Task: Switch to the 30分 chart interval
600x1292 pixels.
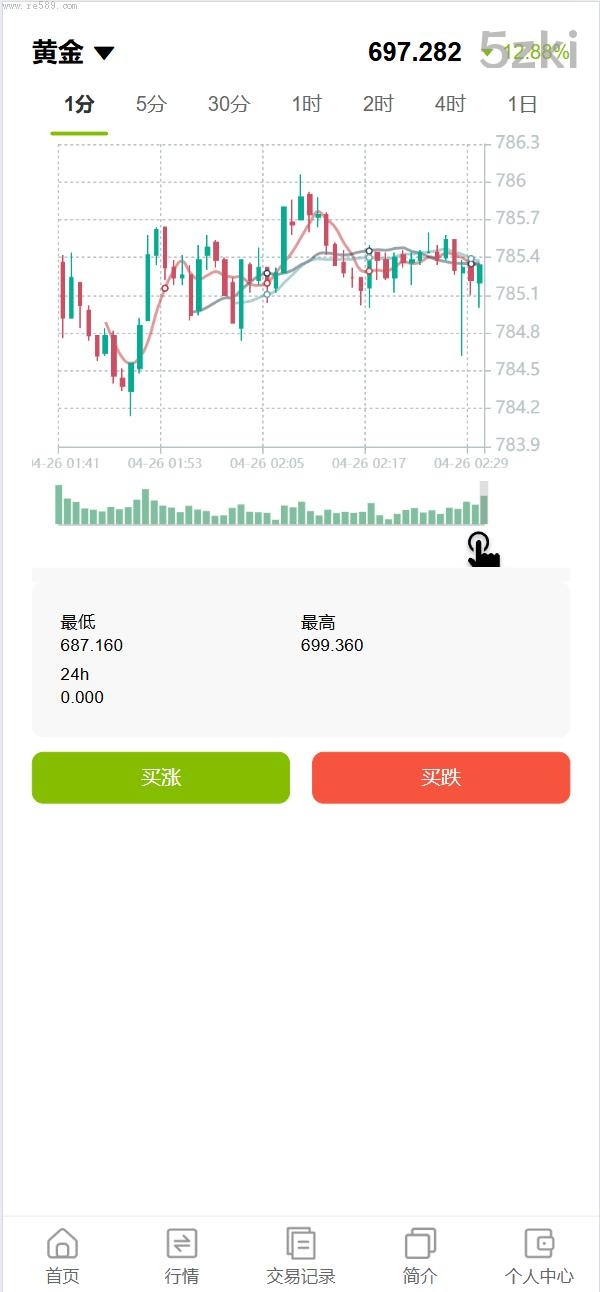Action: [229, 104]
